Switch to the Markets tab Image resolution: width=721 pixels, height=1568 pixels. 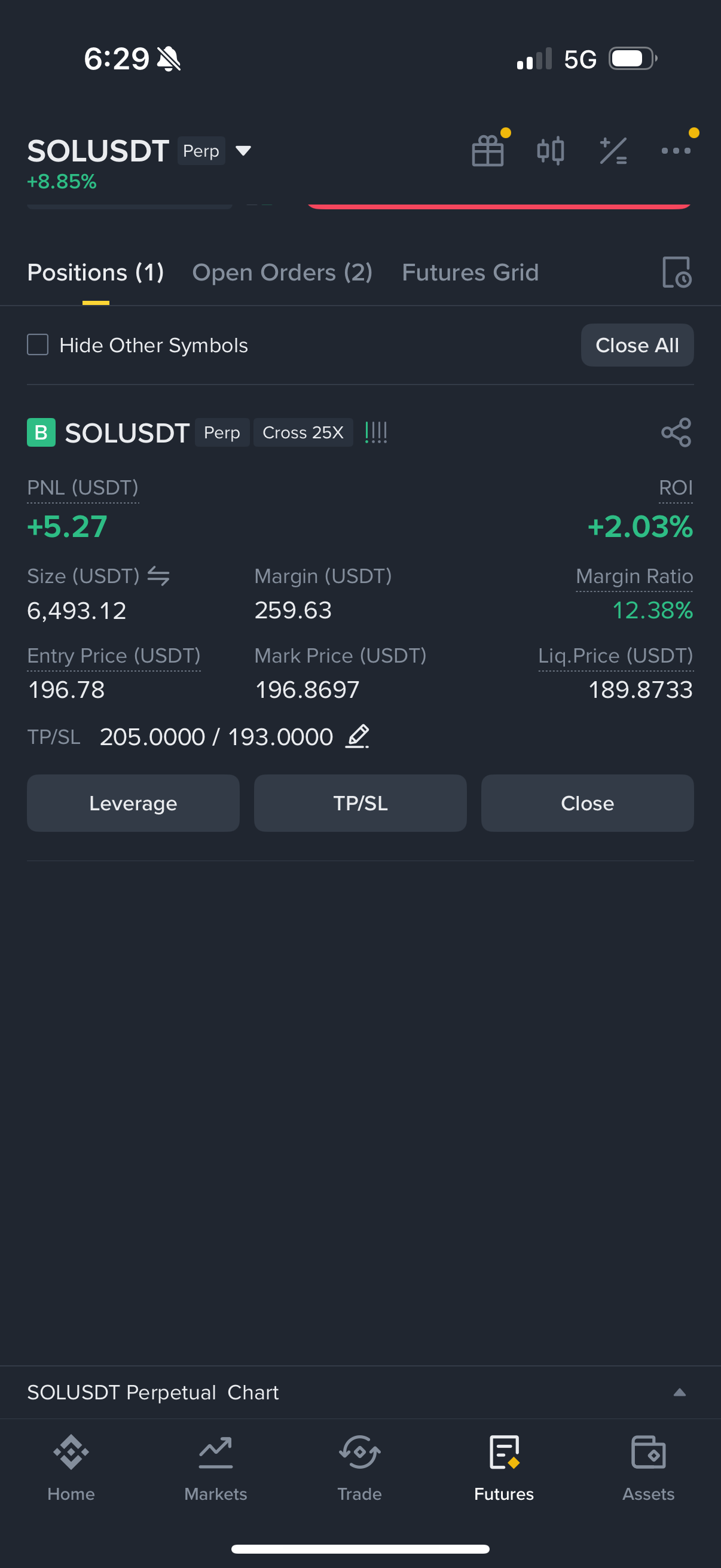pos(215,1469)
